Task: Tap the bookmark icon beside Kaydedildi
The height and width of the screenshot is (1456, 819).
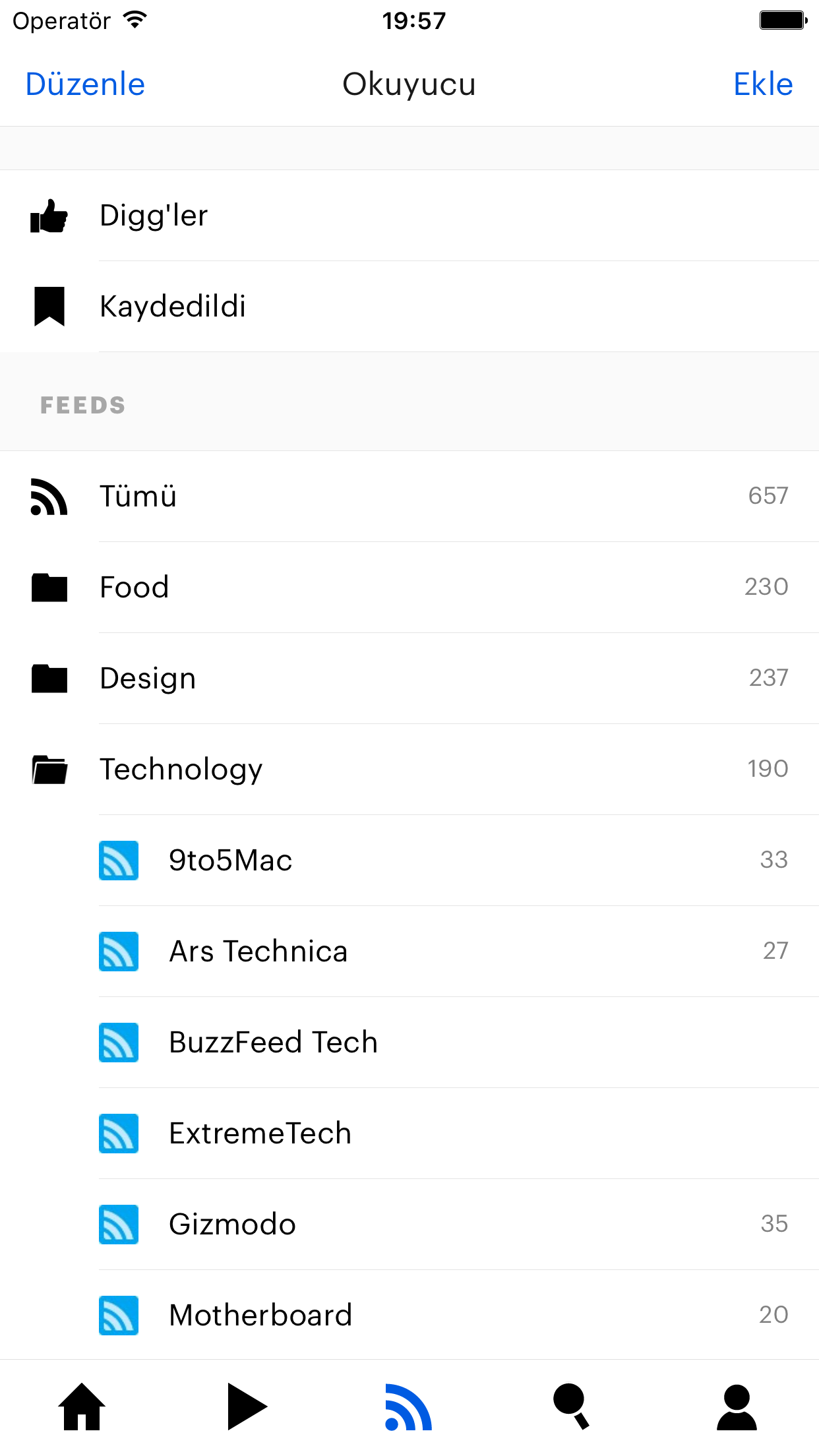Action: tap(49, 305)
